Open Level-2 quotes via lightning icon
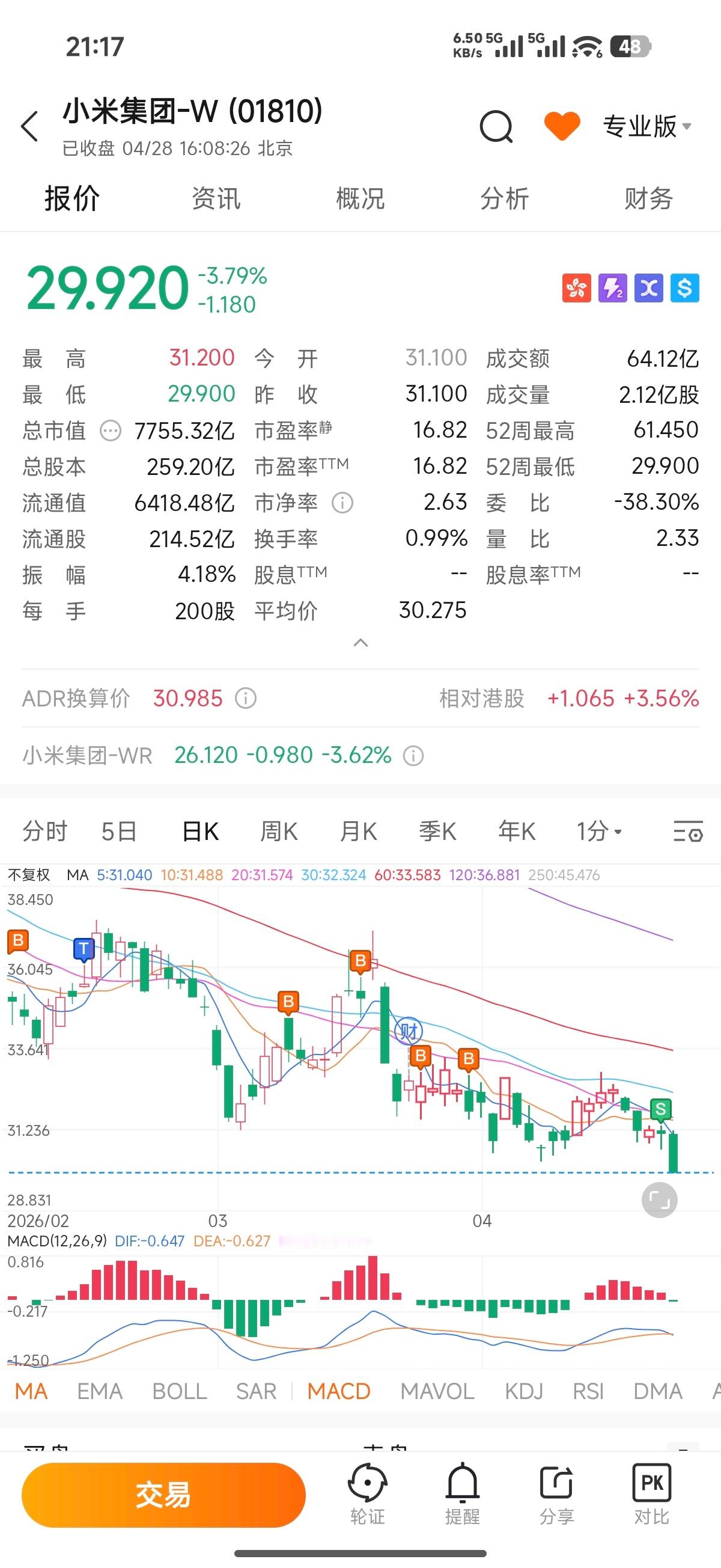Viewport: 721px width, 1568px height. tap(613, 289)
